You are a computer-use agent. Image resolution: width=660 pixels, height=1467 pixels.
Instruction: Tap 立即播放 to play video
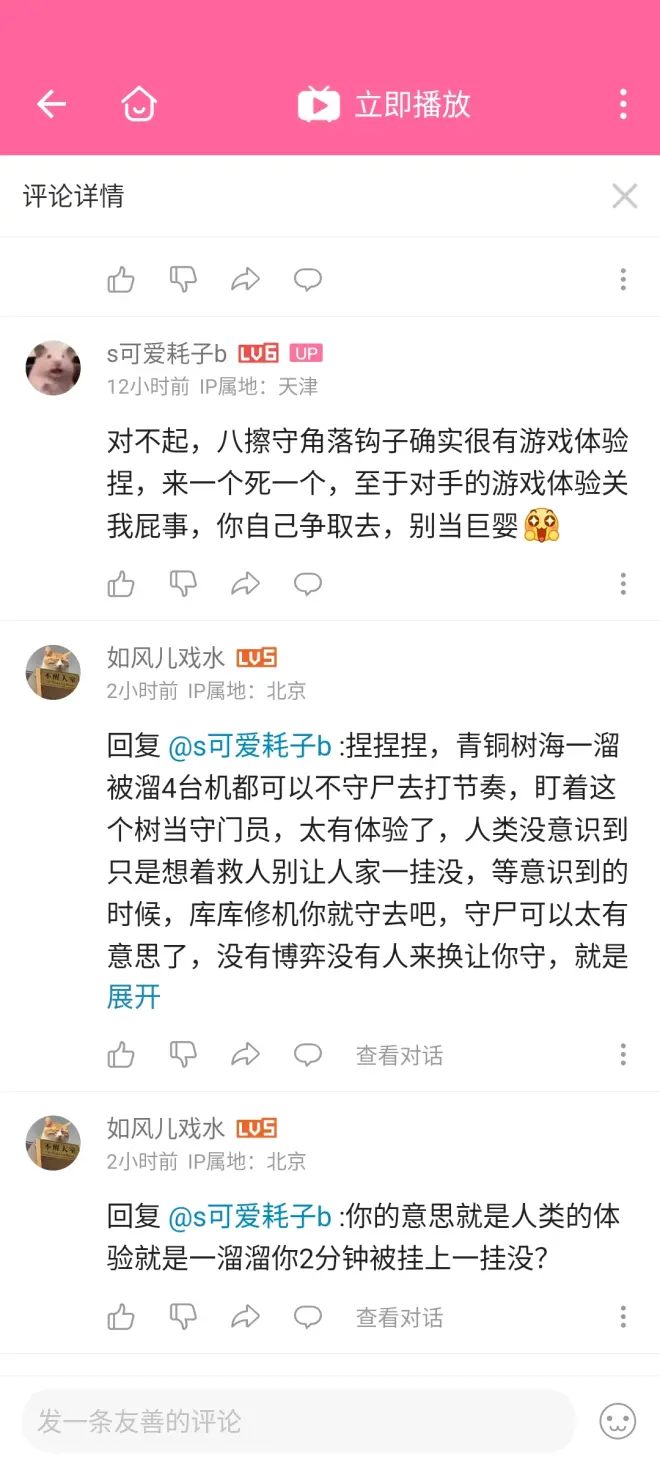(x=385, y=104)
